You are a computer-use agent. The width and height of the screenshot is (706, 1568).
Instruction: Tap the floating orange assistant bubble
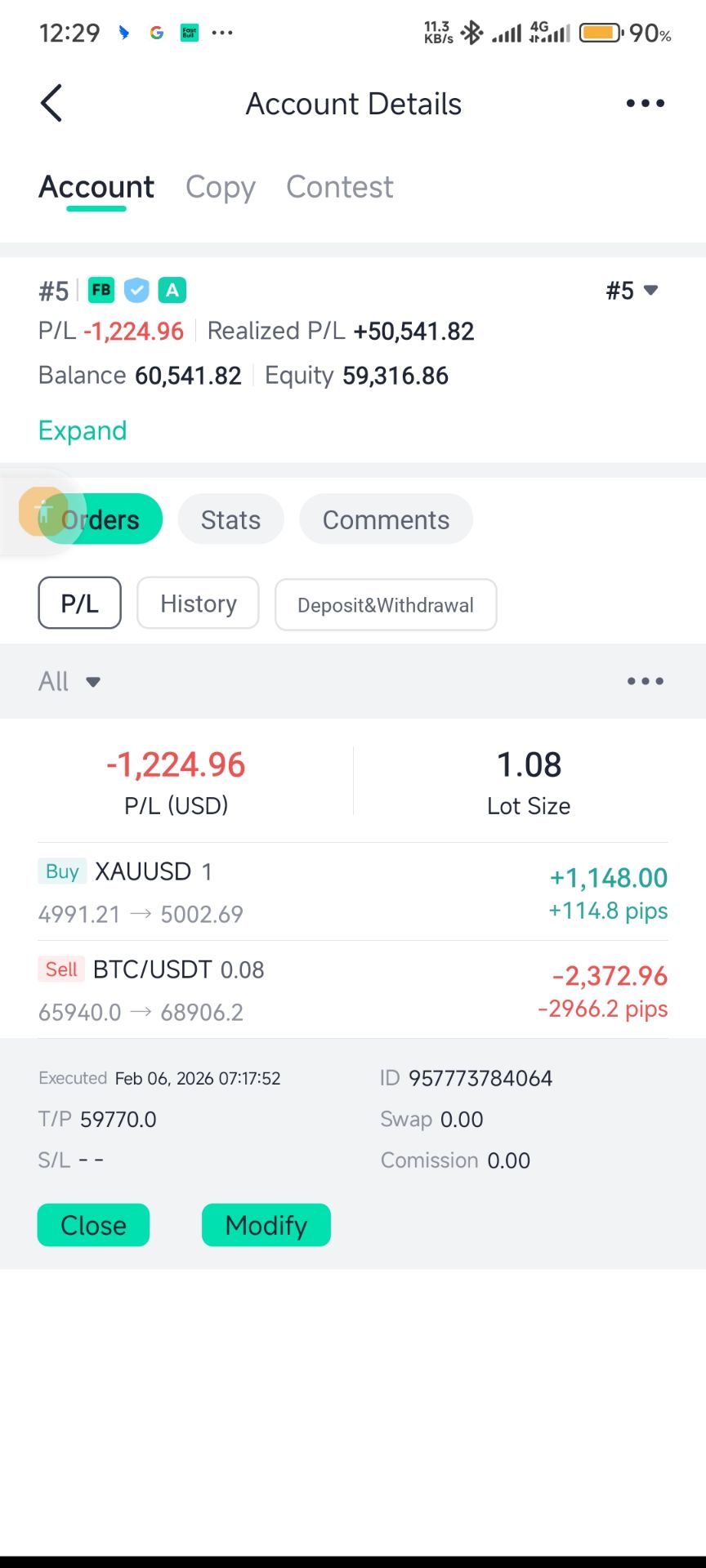(41, 512)
